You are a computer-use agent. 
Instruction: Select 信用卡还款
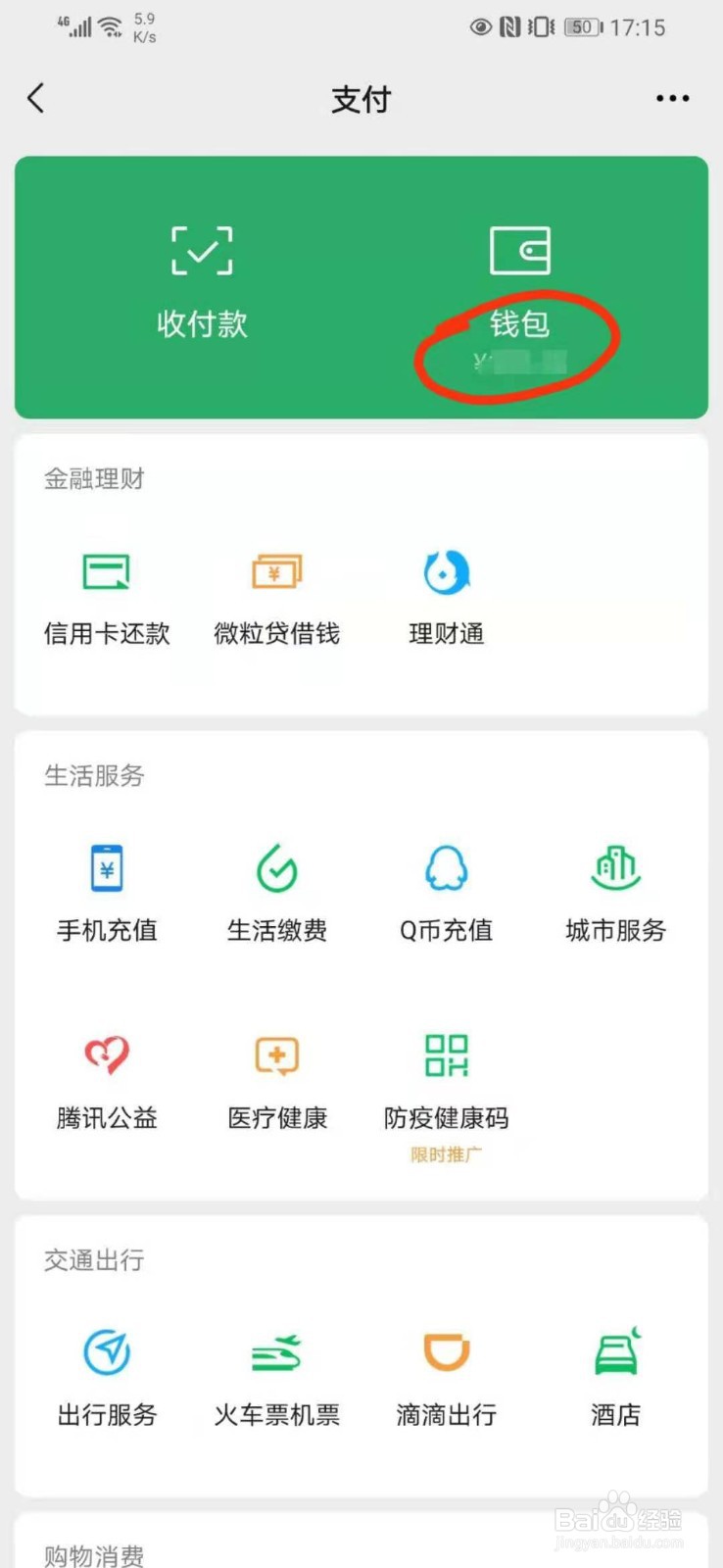pyautogui.click(x=107, y=600)
